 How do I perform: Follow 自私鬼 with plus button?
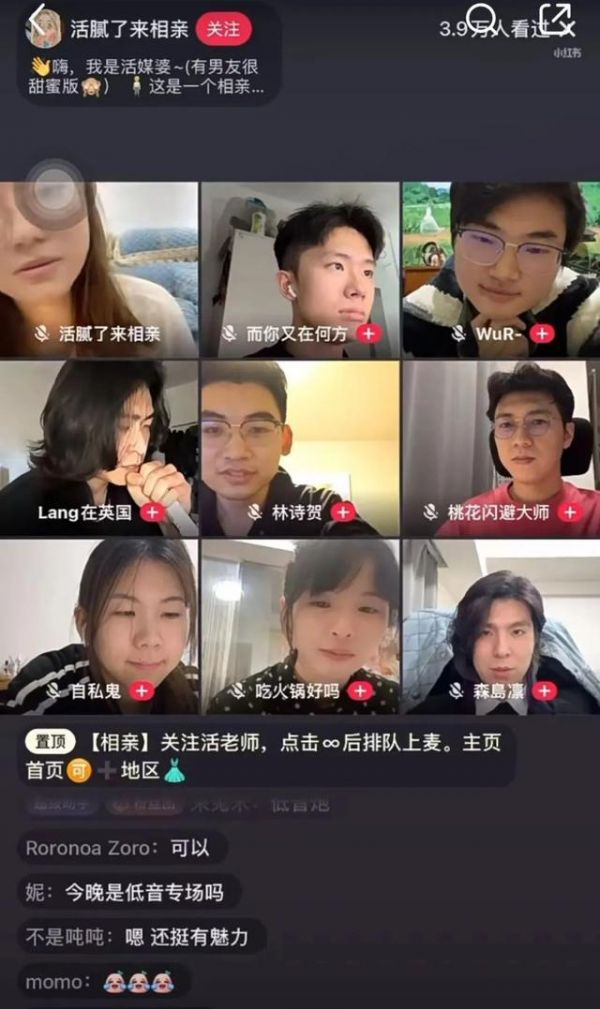pyautogui.click(x=142, y=690)
